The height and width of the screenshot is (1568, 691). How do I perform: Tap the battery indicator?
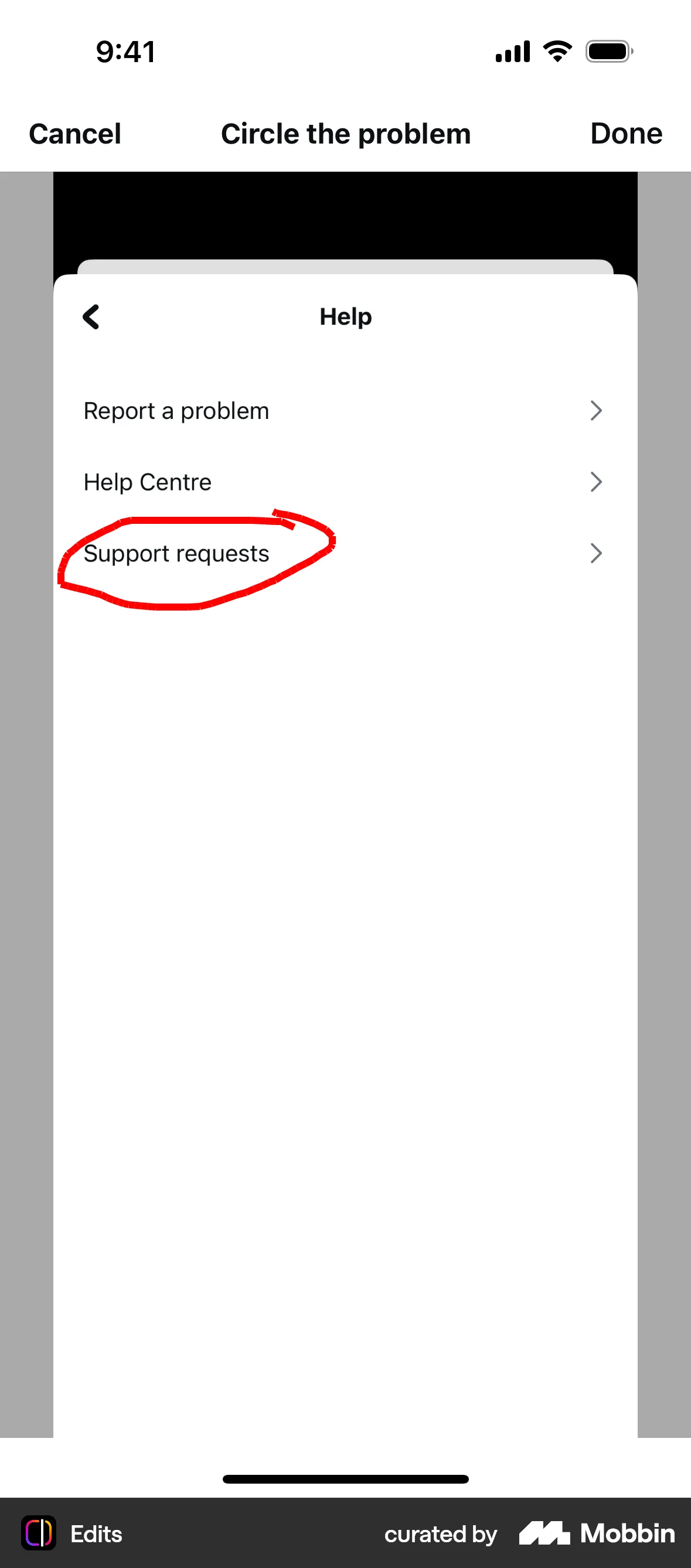[607, 51]
